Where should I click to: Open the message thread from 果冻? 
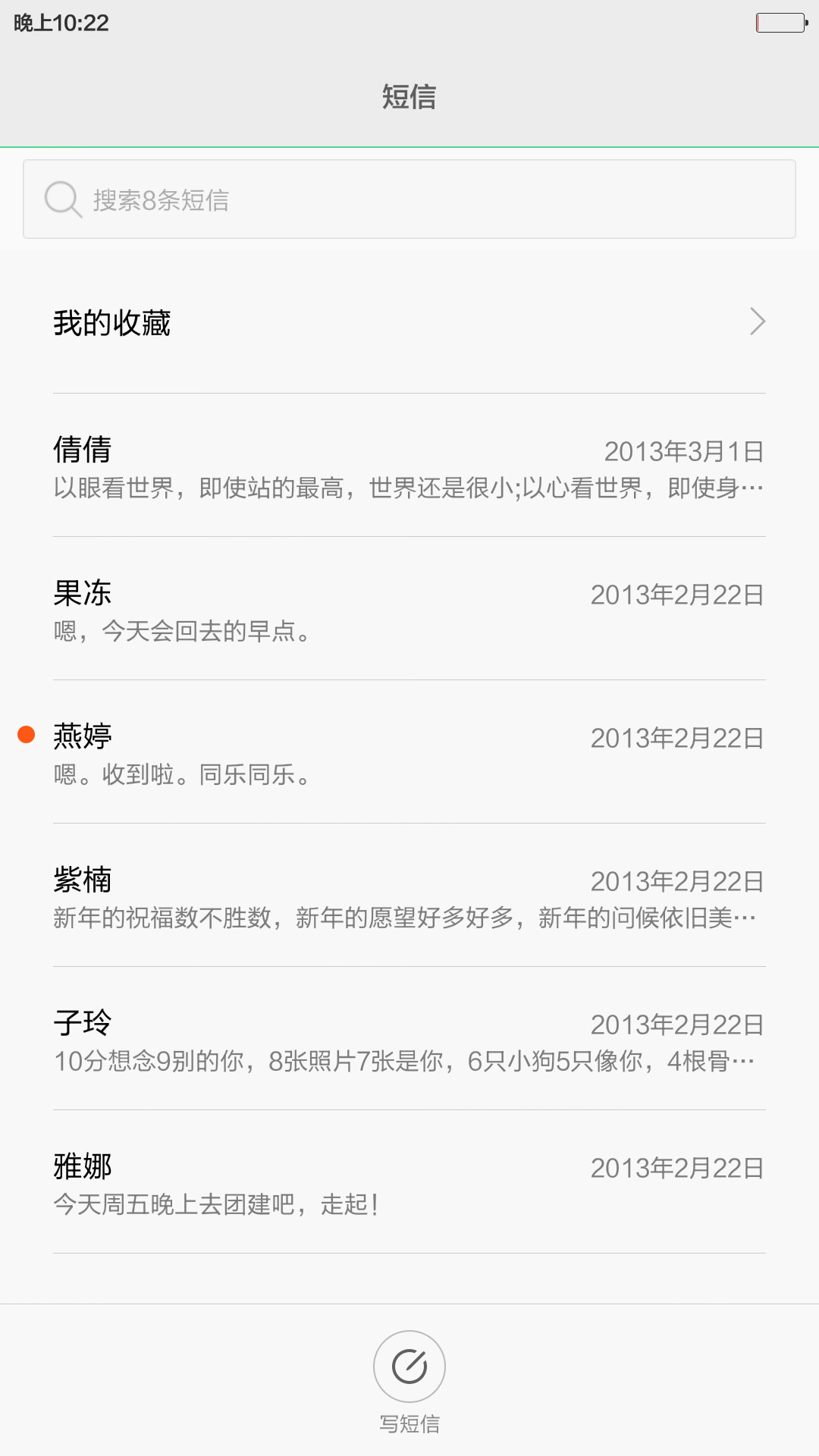[409, 609]
